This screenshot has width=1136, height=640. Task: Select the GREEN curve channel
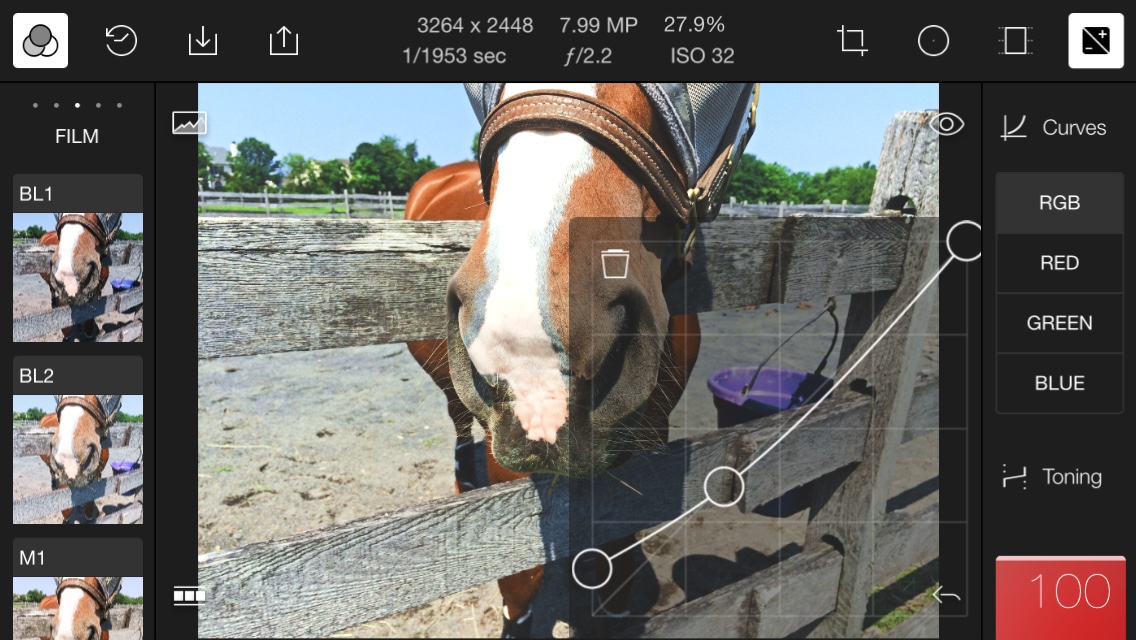(1059, 323)
